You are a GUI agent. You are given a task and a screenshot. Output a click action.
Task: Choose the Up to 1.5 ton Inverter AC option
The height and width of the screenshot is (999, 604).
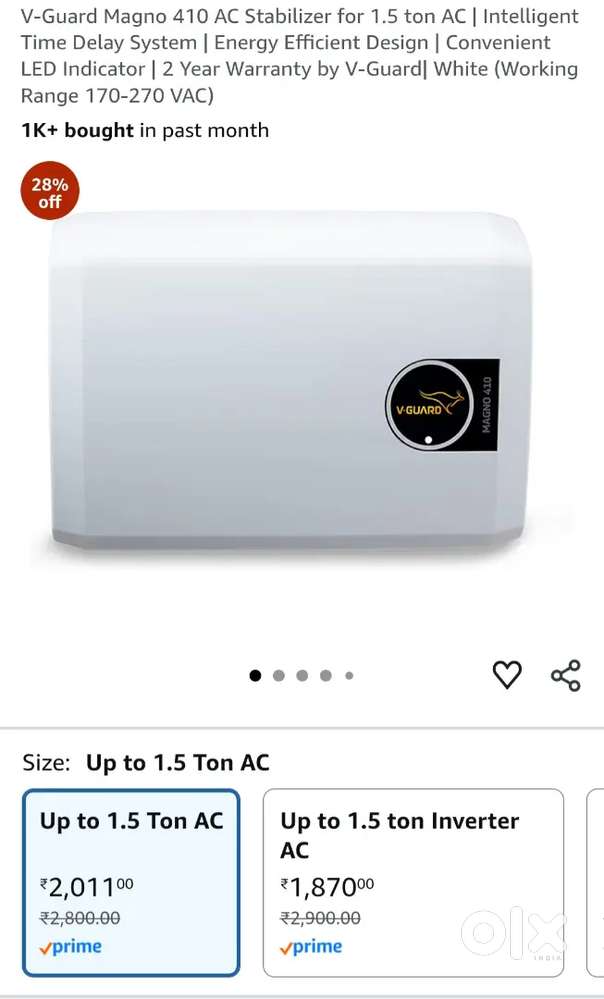[413, 882]
